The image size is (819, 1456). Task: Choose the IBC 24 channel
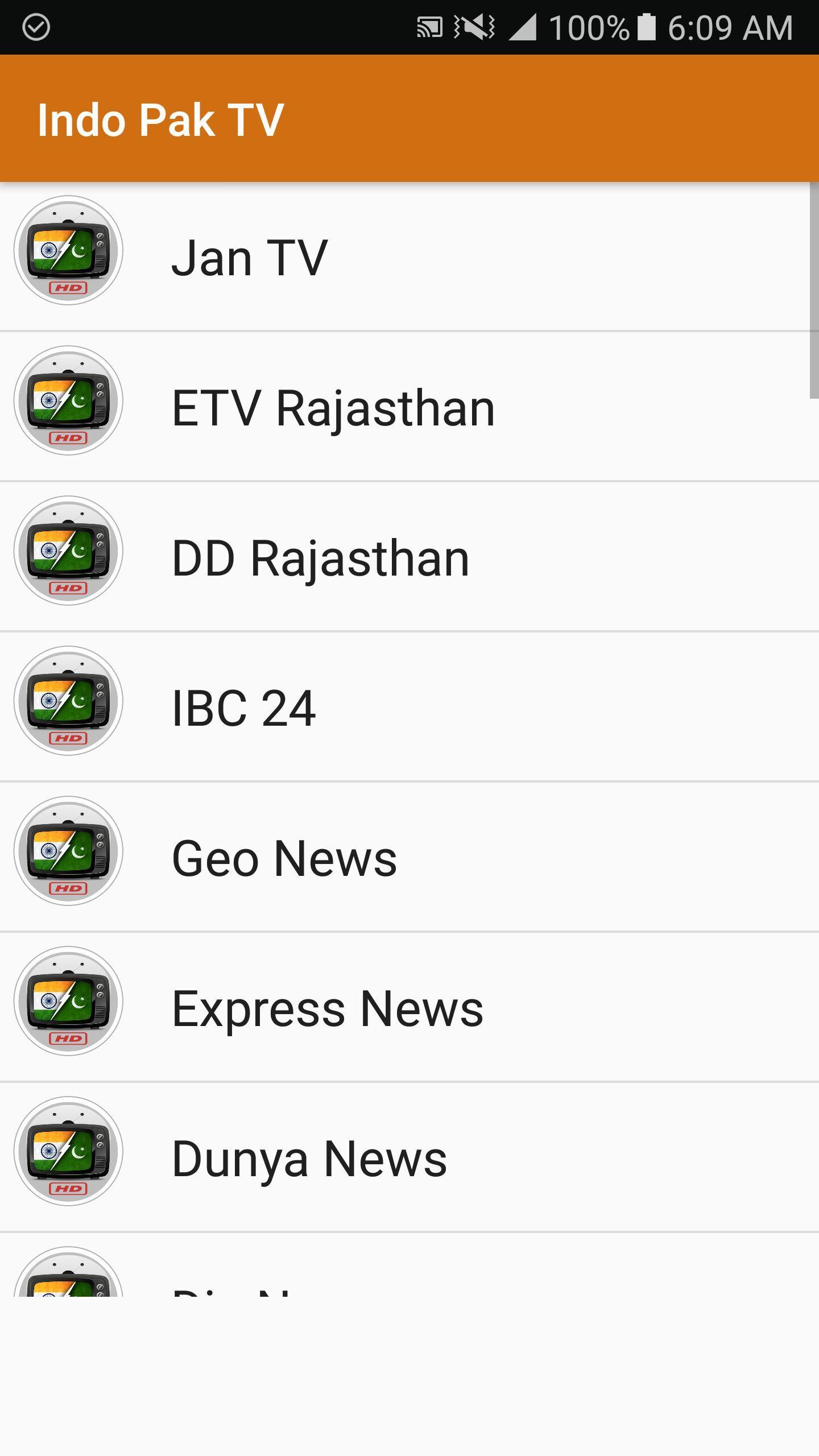click(x=409, y=706)
